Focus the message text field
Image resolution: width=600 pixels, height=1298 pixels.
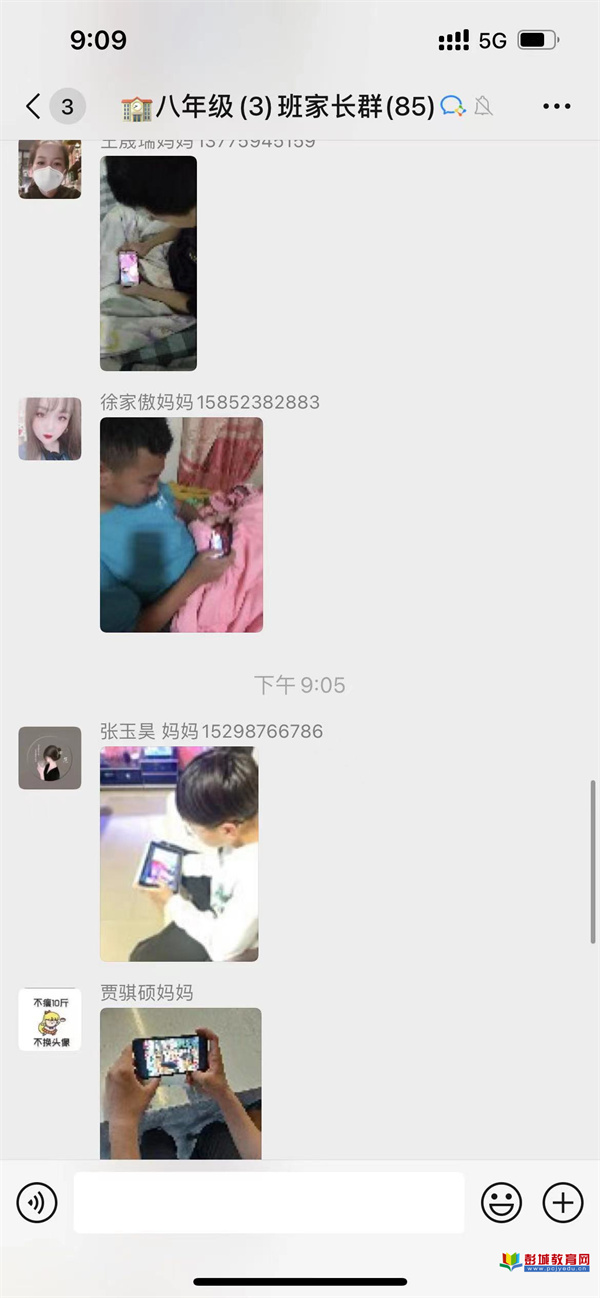click(x=268, y=1202)
